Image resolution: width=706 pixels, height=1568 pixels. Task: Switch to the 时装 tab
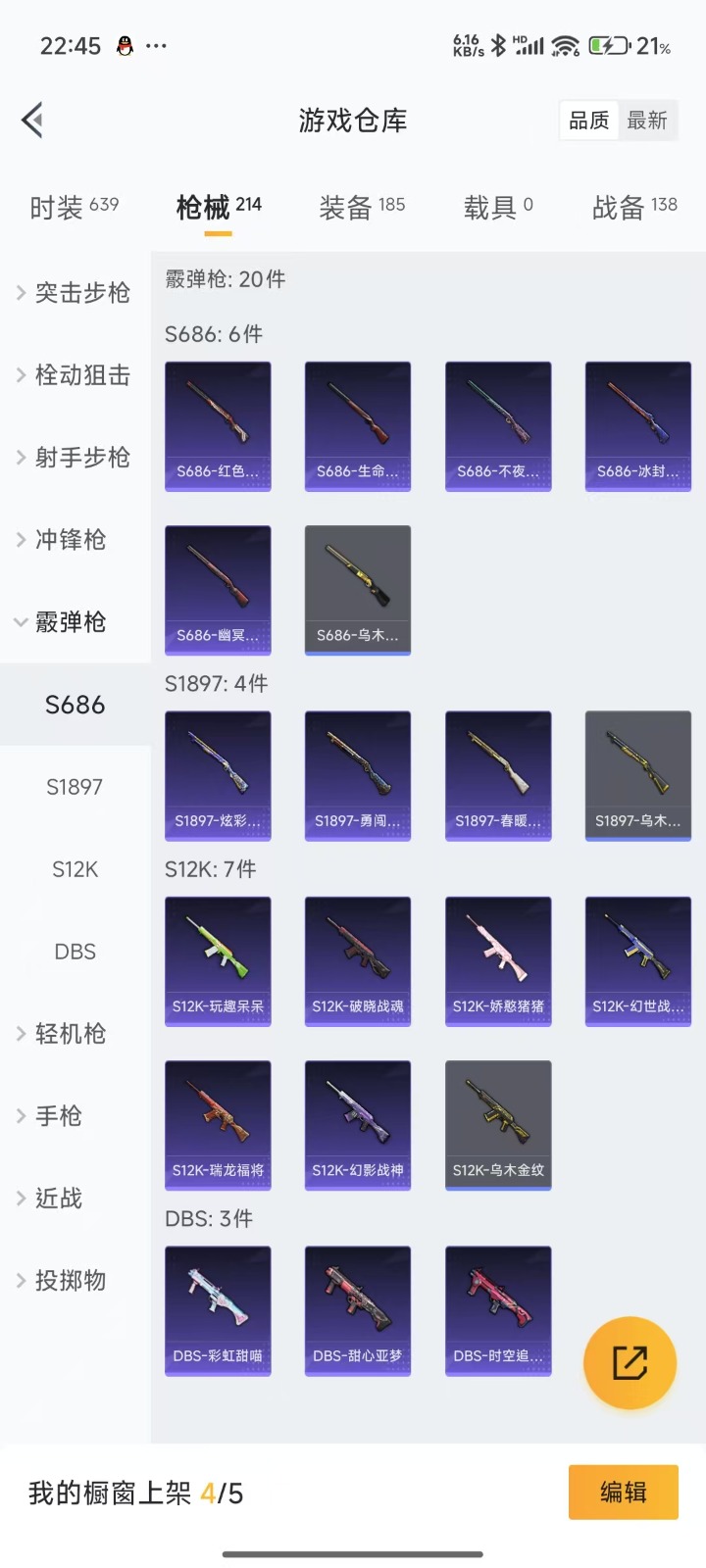click(74, 207)
